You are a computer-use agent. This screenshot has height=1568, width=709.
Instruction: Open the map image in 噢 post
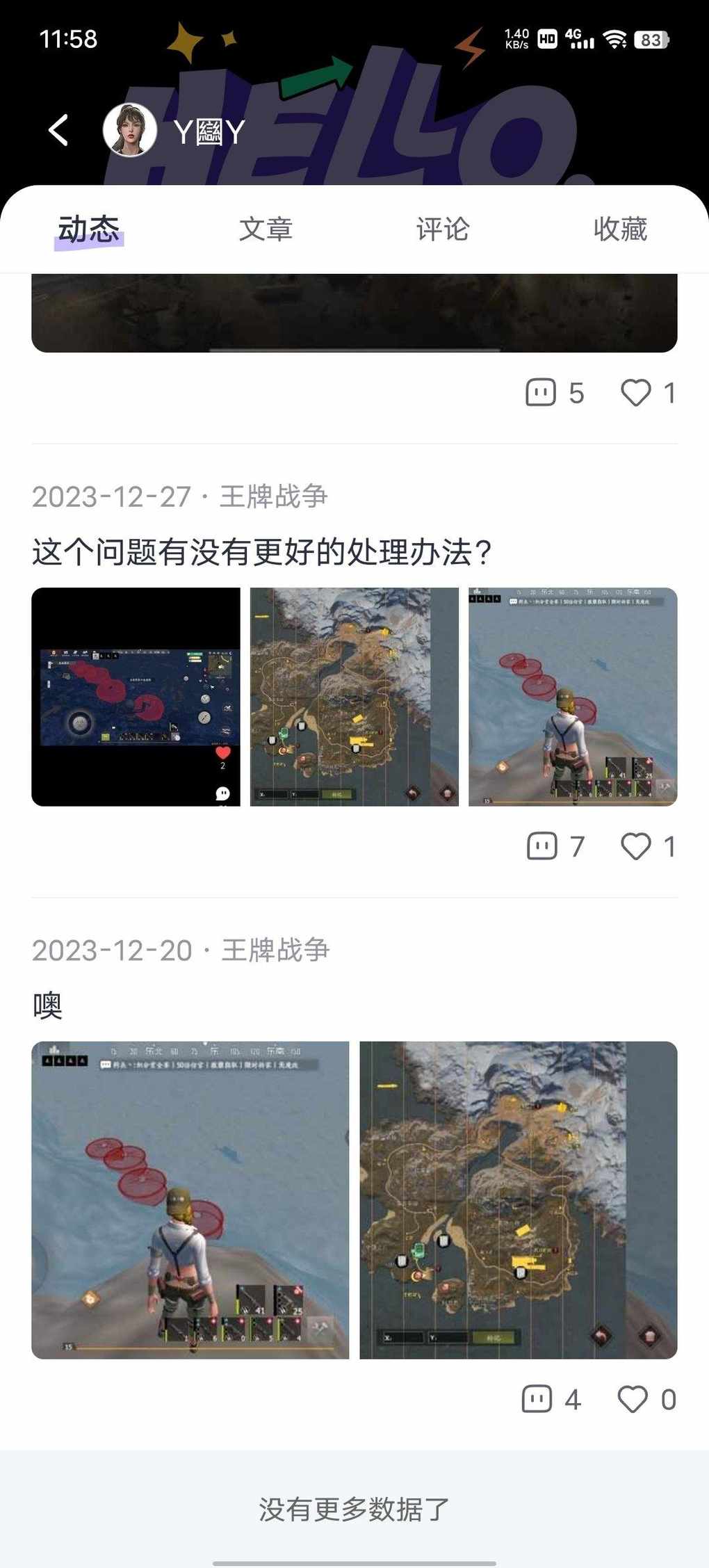518,1199
